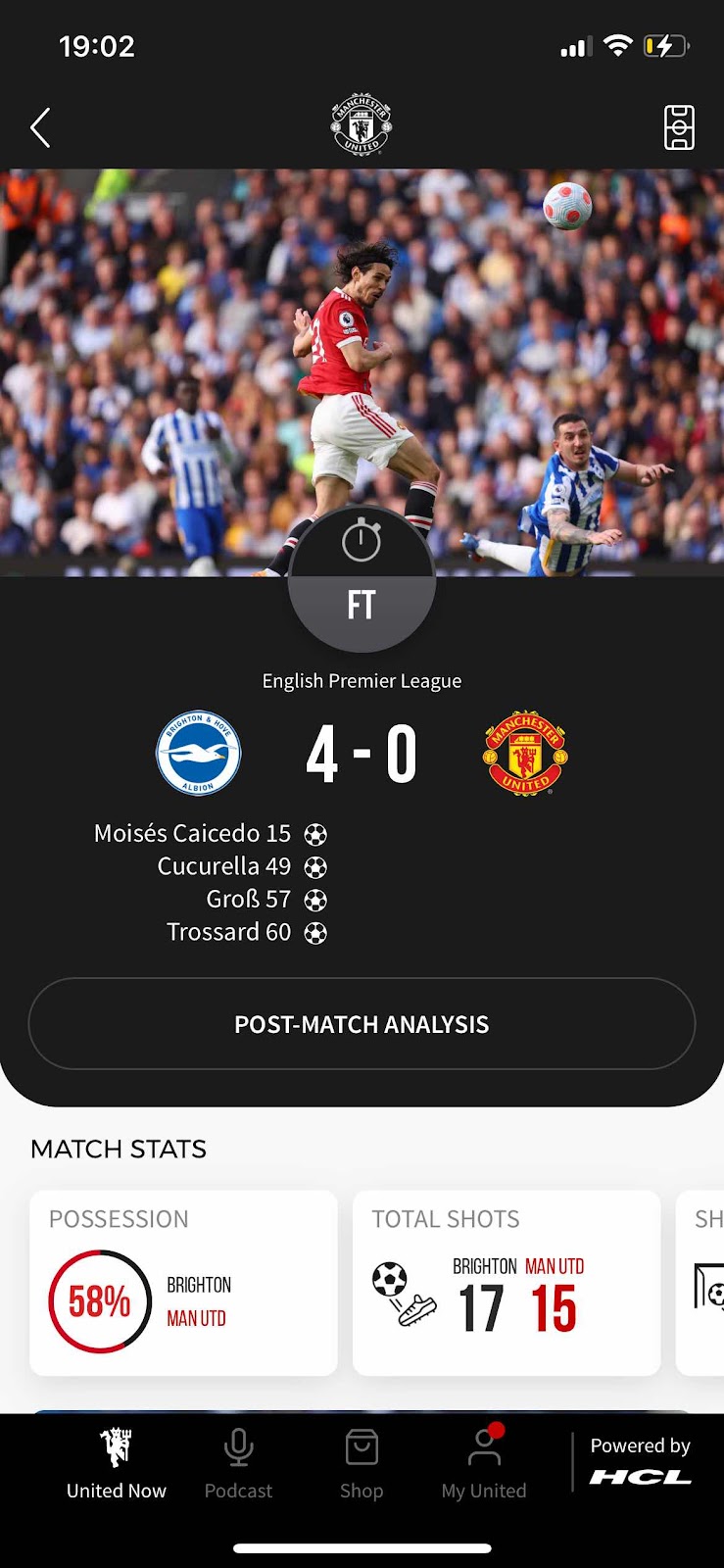Go back using the top-left arrow
The height and width of the screenshot is (1568, 724).
(40, 127)
